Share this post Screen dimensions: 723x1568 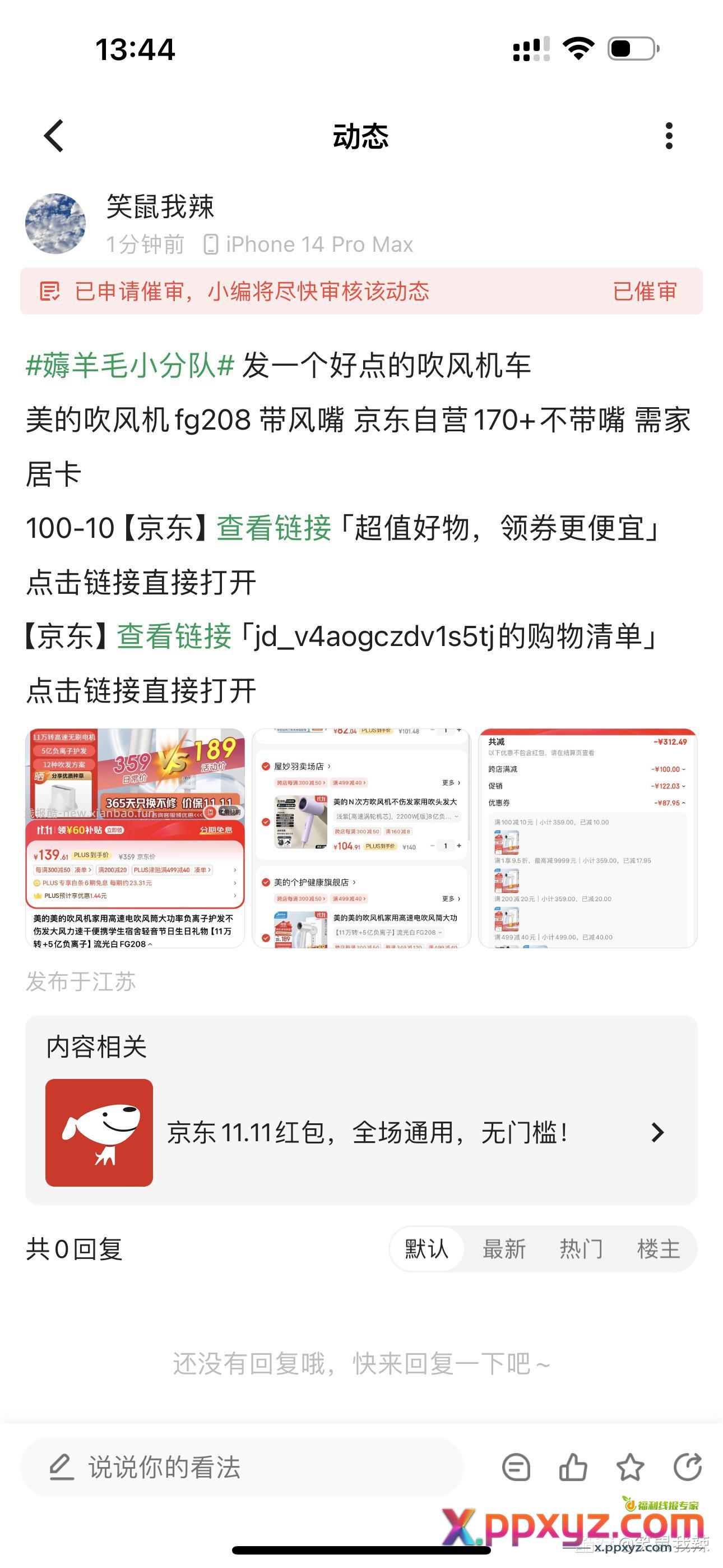[x=688, y=1467]
